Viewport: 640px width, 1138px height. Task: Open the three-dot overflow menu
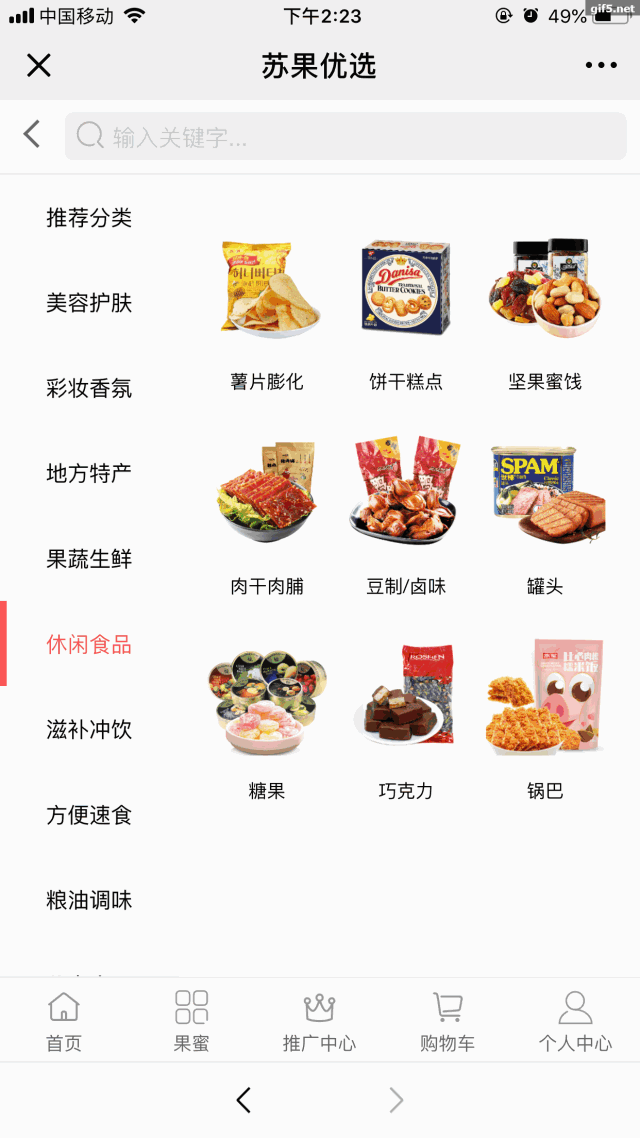[x=601, y=65]
